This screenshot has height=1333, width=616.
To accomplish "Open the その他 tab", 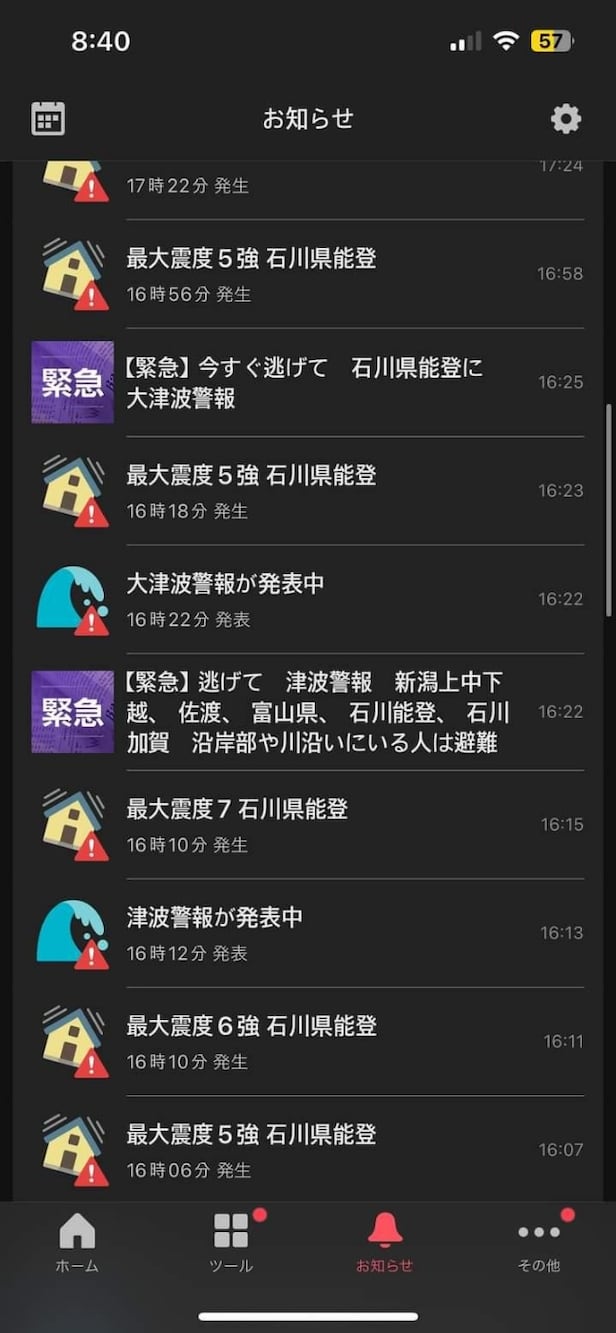I will (x=539, y=1242).
